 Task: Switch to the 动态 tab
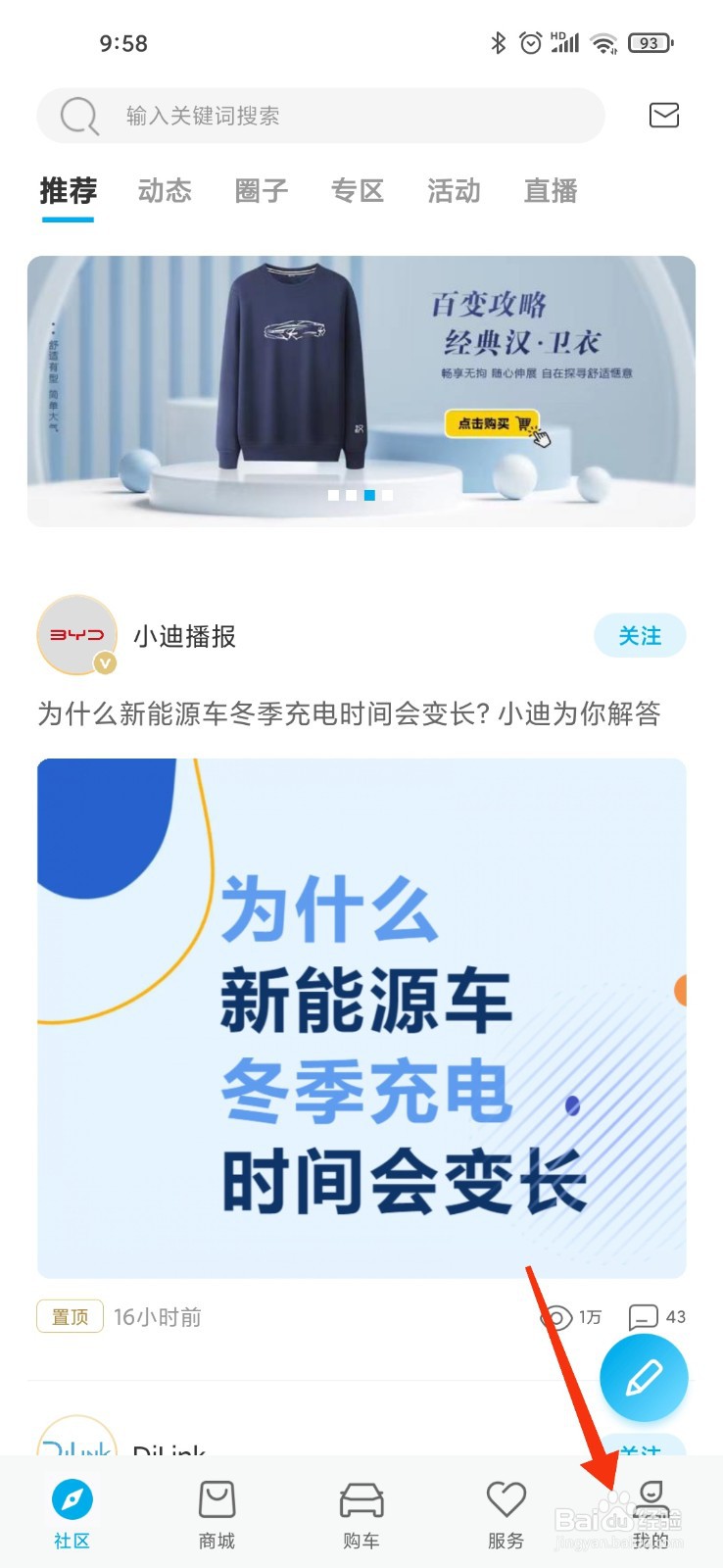[164, 192]
